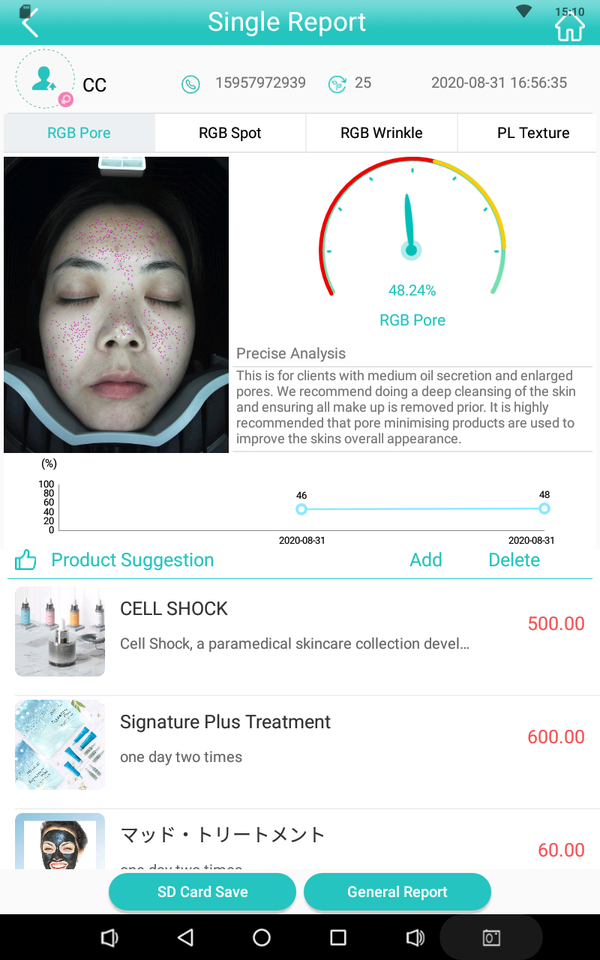Add a product suggestion
The width and height of the screenshot is (600, 960).
click(x=426, y=560)
